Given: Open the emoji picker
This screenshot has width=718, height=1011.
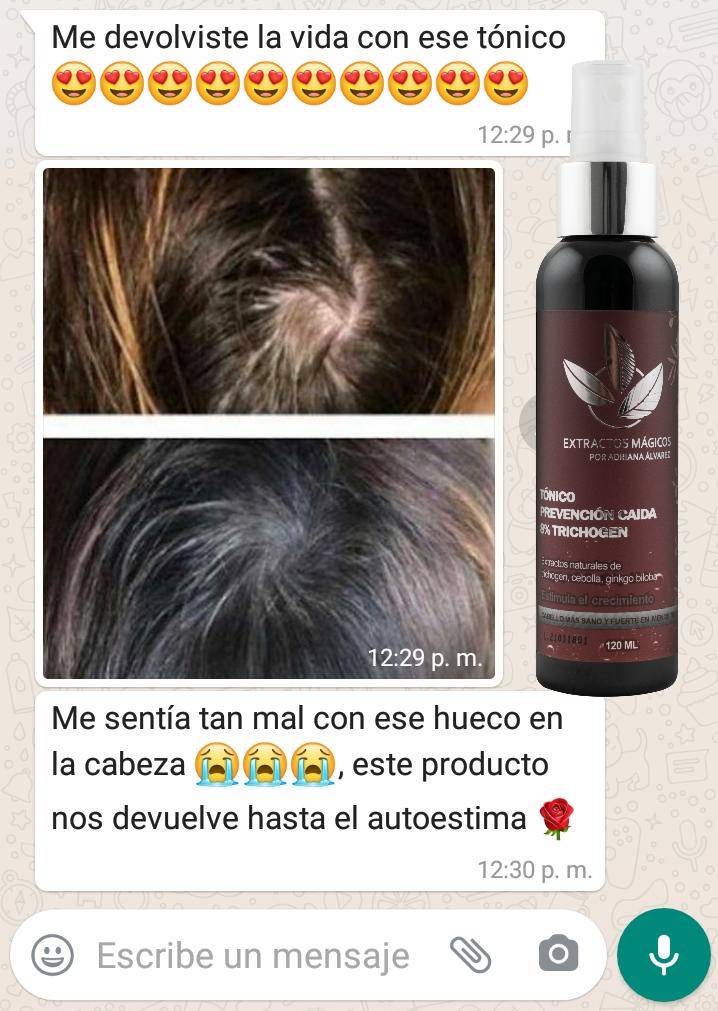Looking at the screenshot, I should pos(52,954).
